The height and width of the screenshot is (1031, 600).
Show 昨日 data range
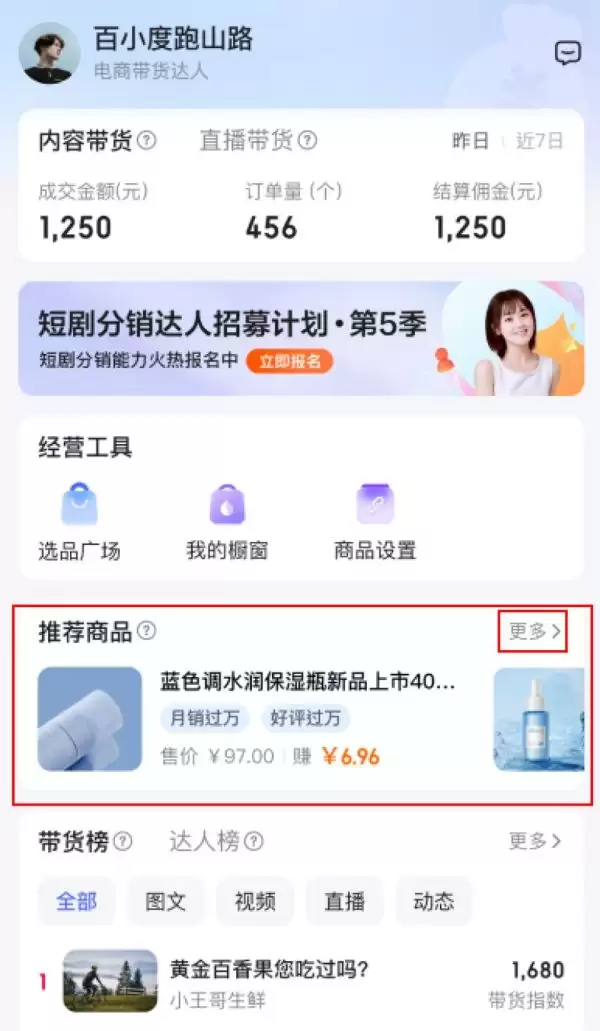pyautogui.click(x=471, y=141)
